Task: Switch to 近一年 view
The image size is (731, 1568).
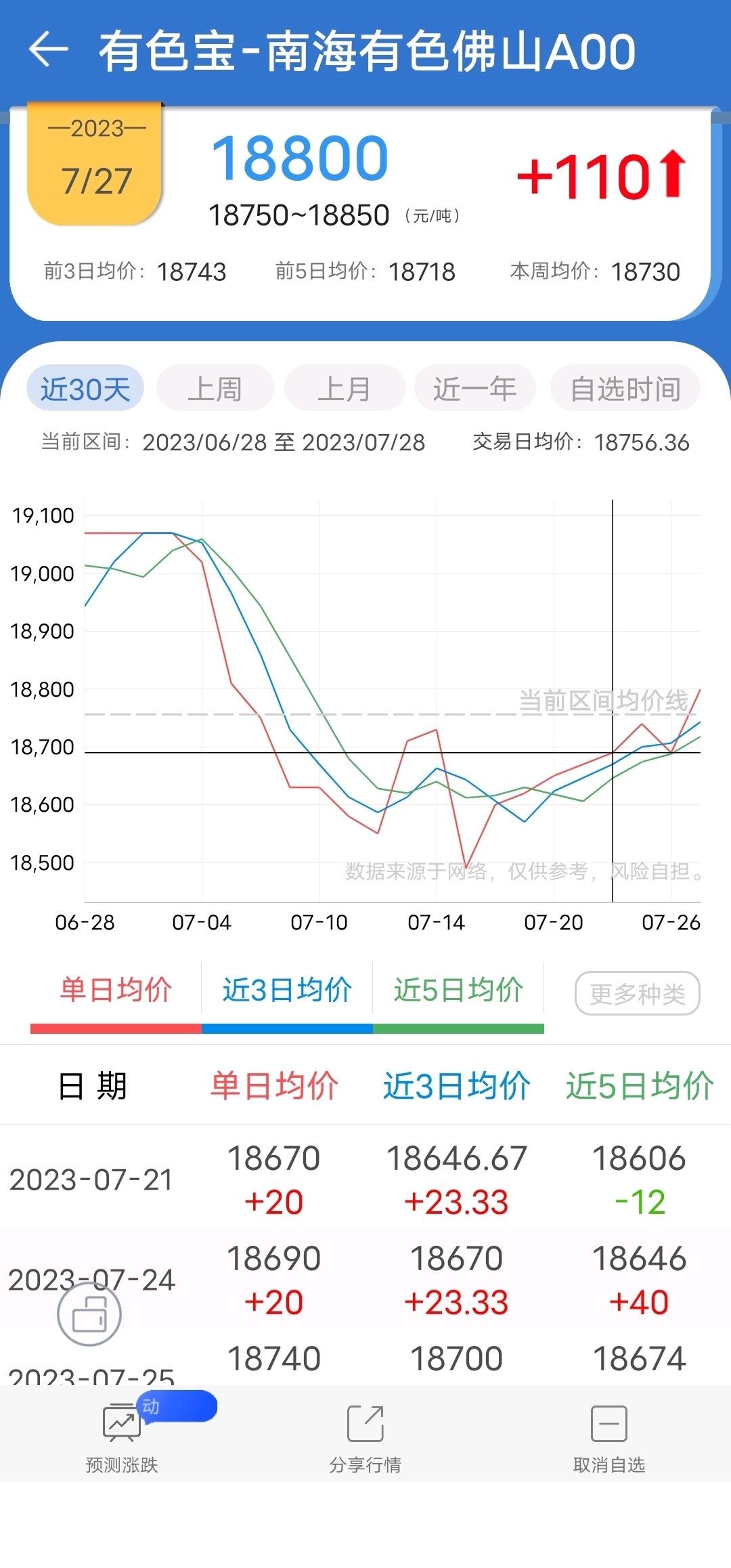Action: pos(474,389)
